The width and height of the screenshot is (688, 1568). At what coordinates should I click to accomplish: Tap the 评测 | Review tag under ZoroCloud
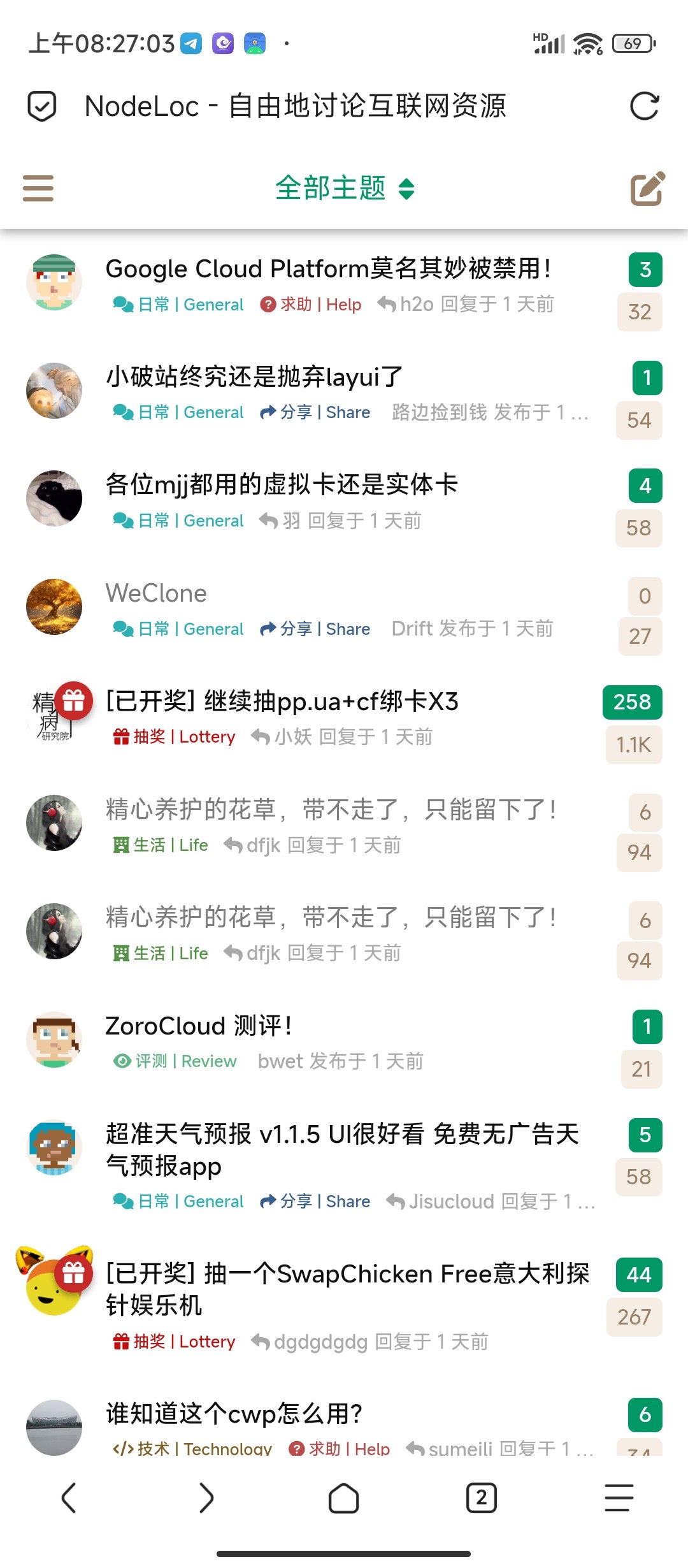tap(175, 1061)
